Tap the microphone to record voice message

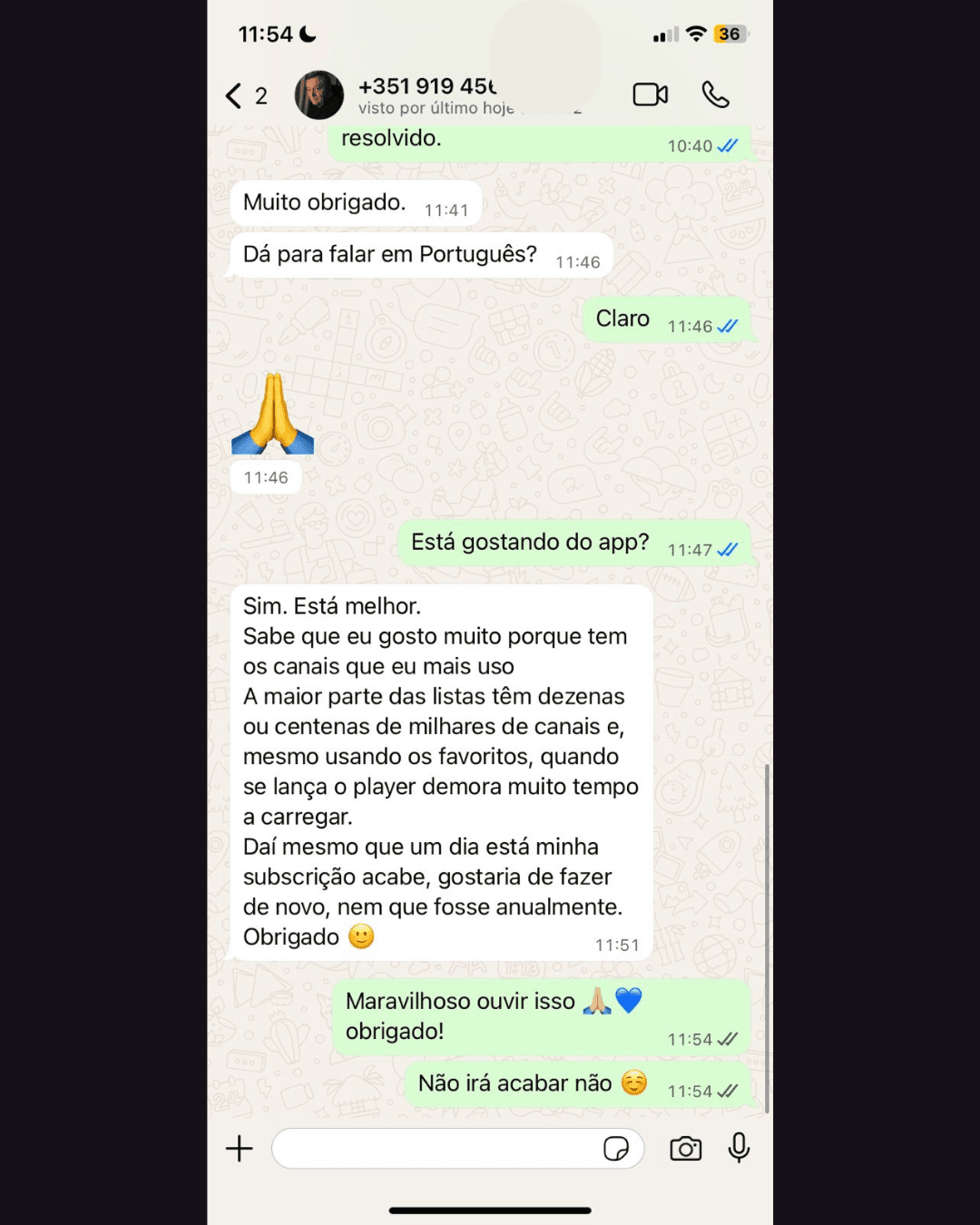[x=740, y=1148]
